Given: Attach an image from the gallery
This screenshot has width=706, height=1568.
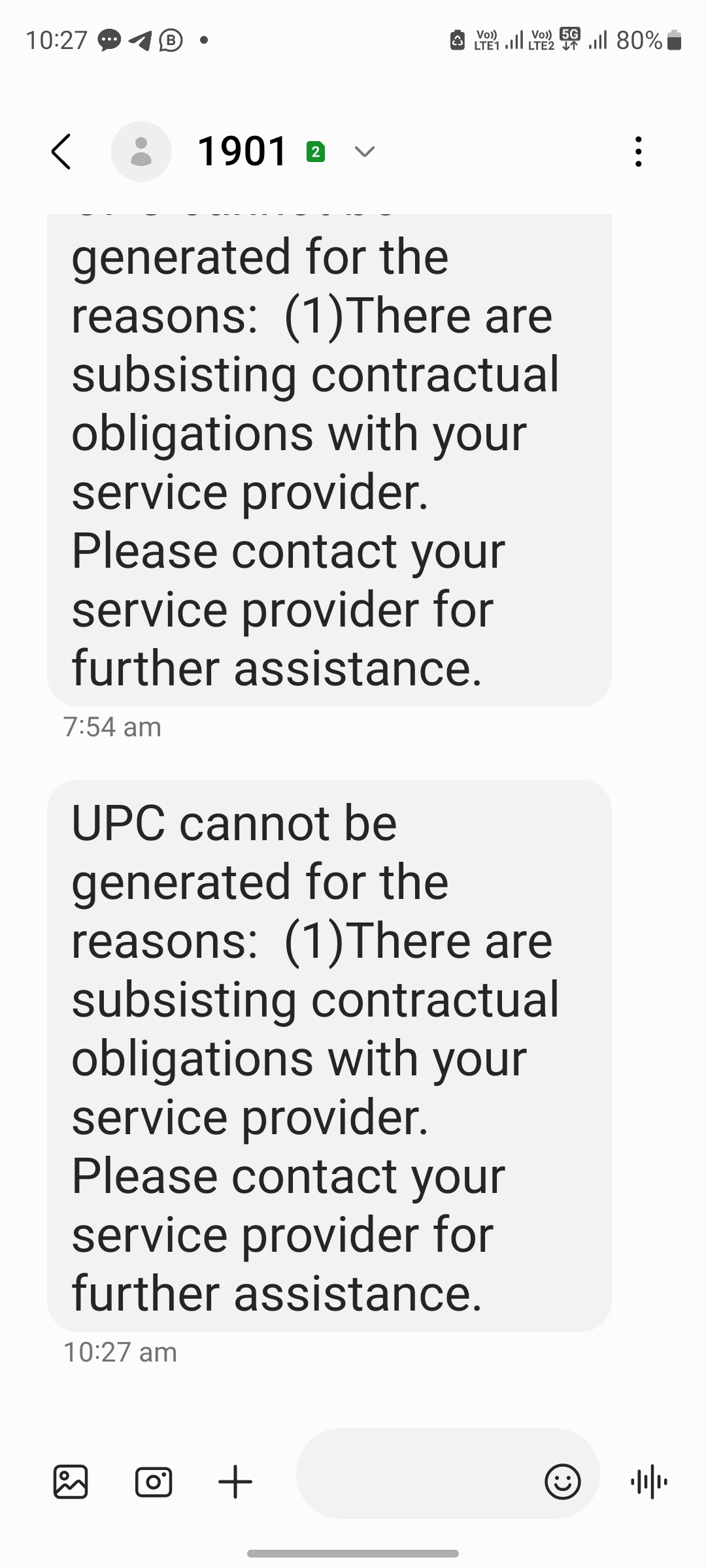Looking at the screenshot, I should tap(70, 1481).
